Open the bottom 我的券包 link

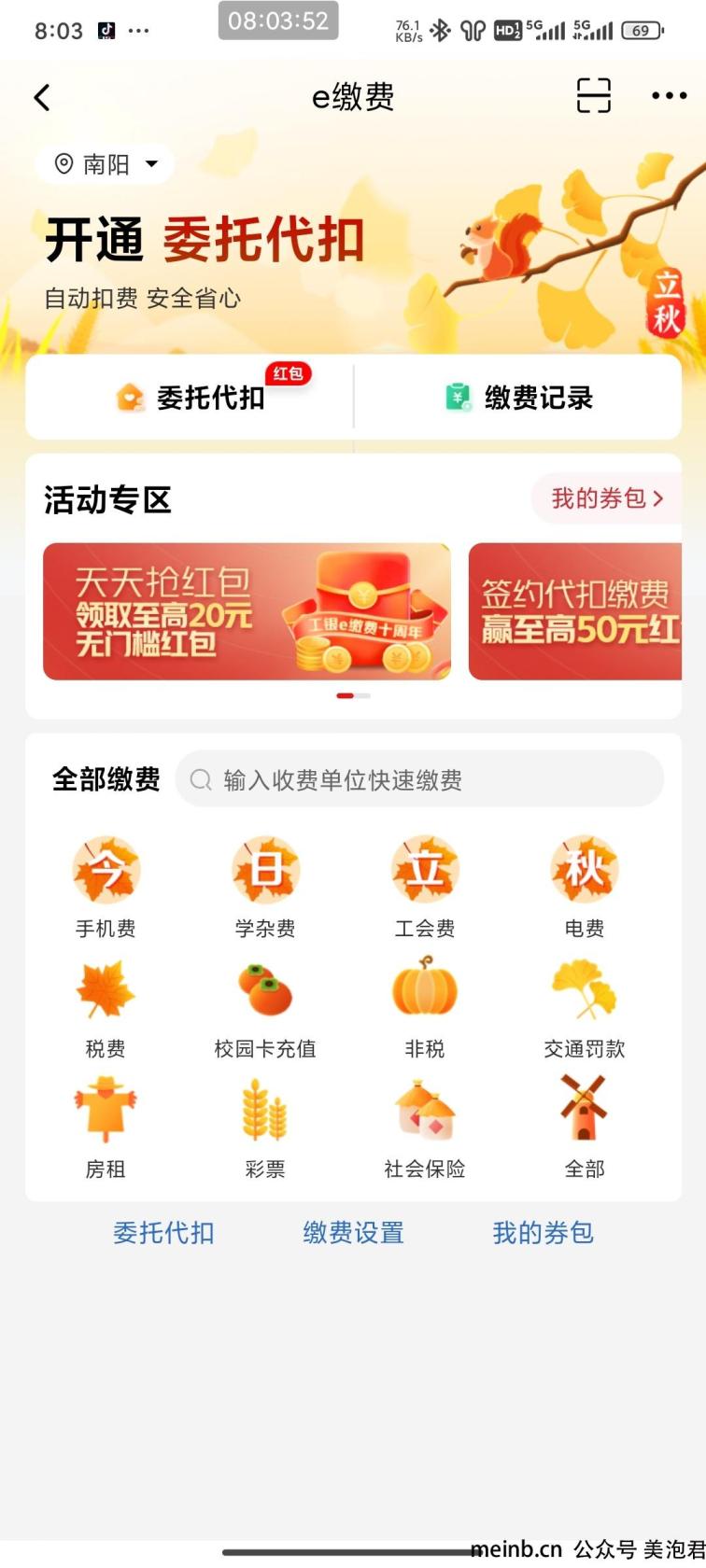point(543,1233)
